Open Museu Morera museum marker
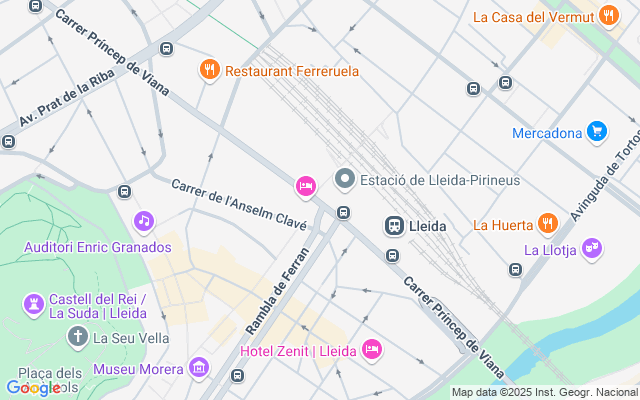 (199, 369)
